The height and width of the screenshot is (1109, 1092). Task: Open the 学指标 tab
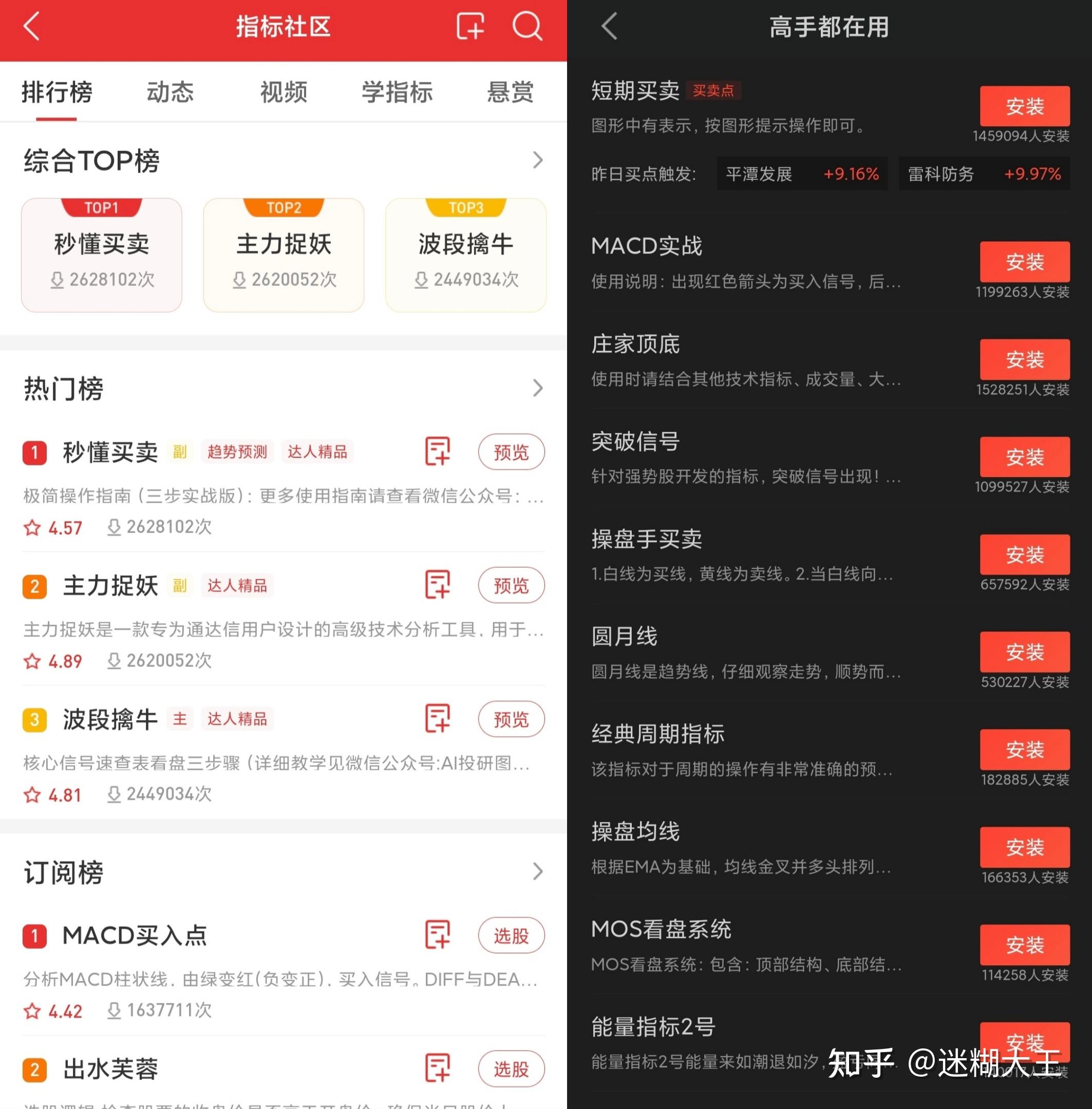[397, 92]
